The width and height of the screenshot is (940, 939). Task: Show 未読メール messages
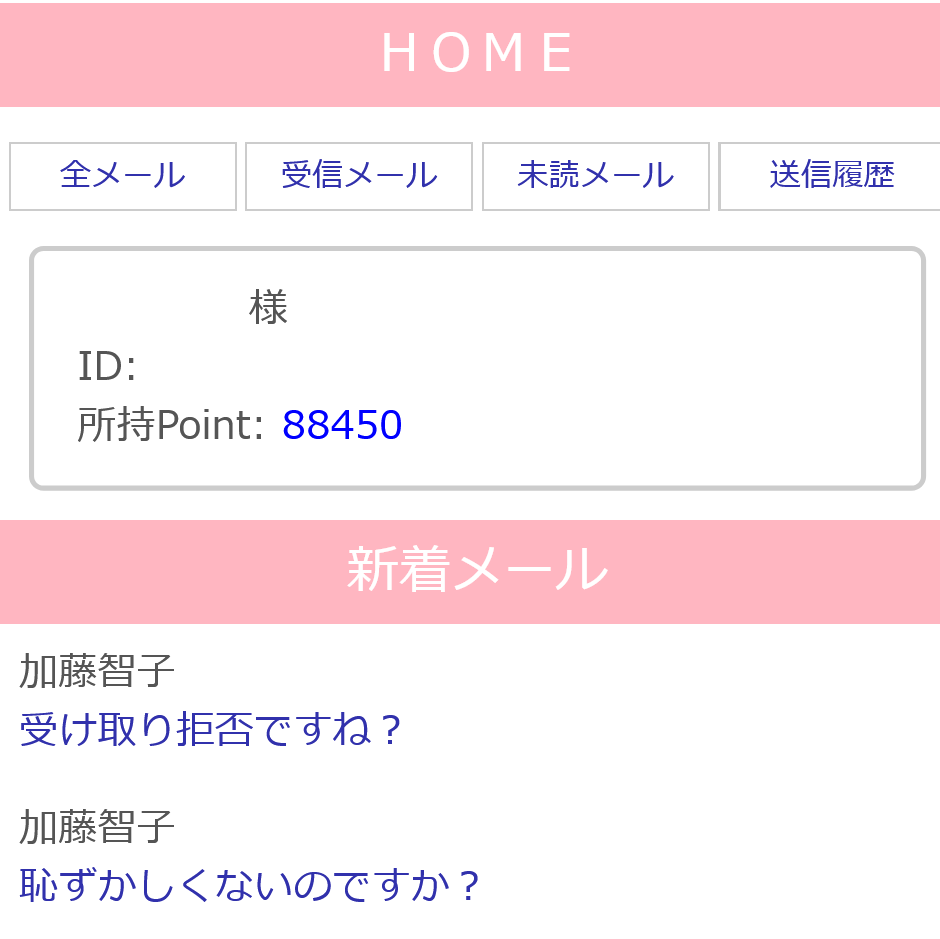click(x=596, y=176)
